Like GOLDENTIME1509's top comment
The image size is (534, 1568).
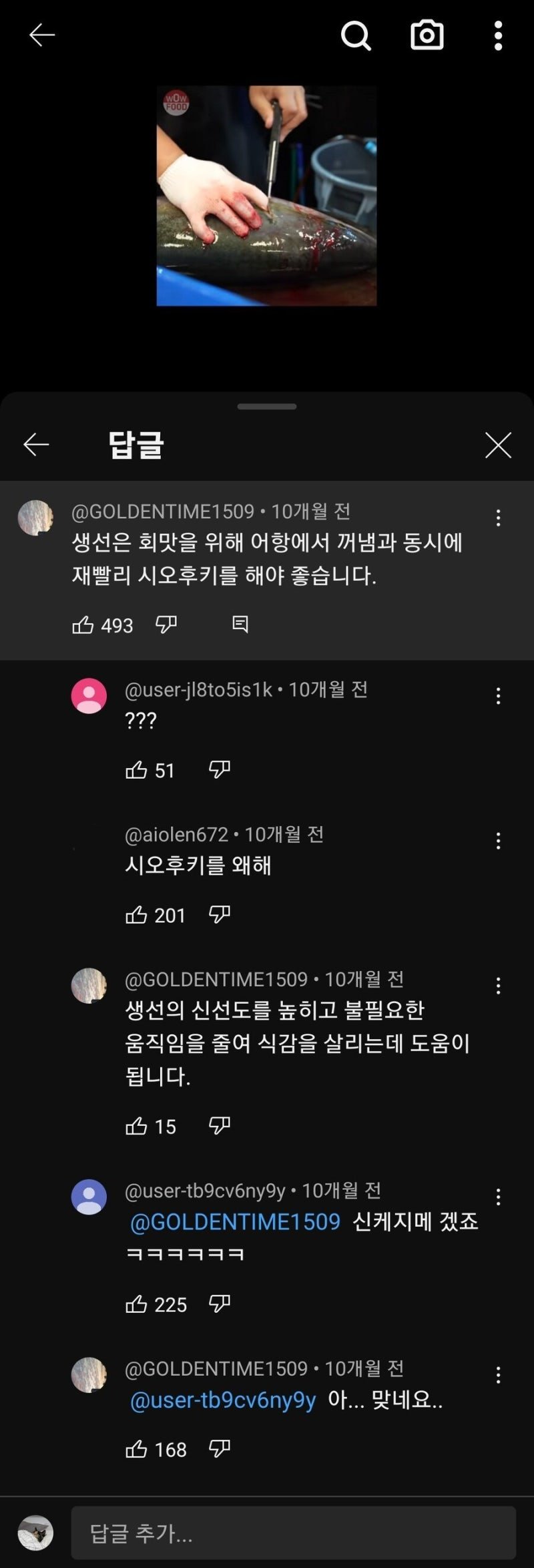(x=85, y=624)
